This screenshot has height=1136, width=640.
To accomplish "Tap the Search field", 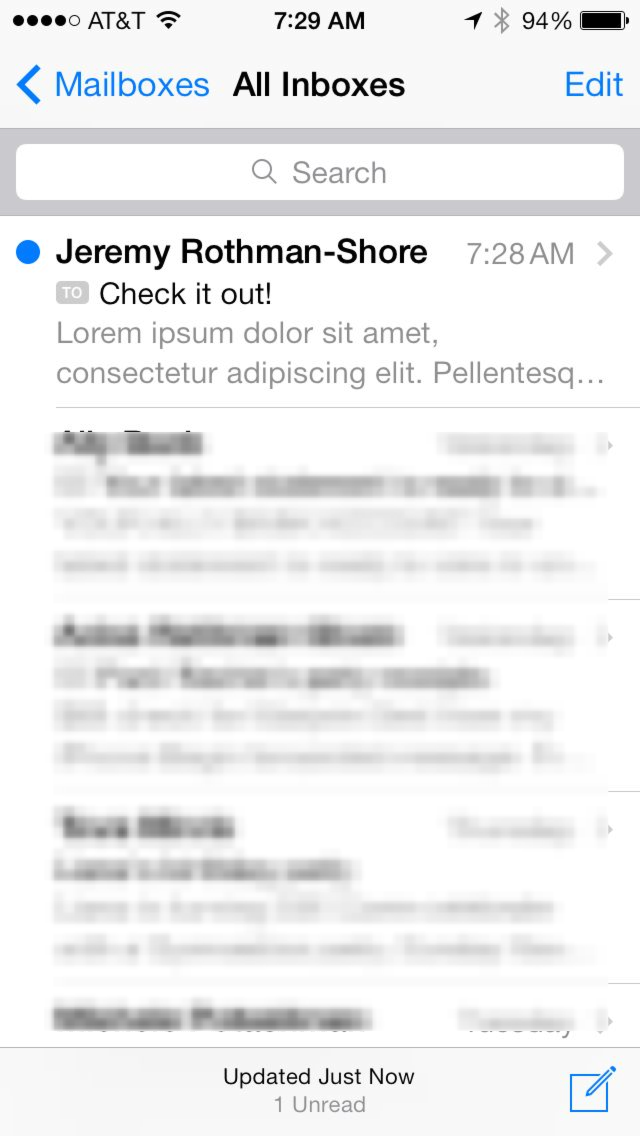I will [x=320, y=172].
